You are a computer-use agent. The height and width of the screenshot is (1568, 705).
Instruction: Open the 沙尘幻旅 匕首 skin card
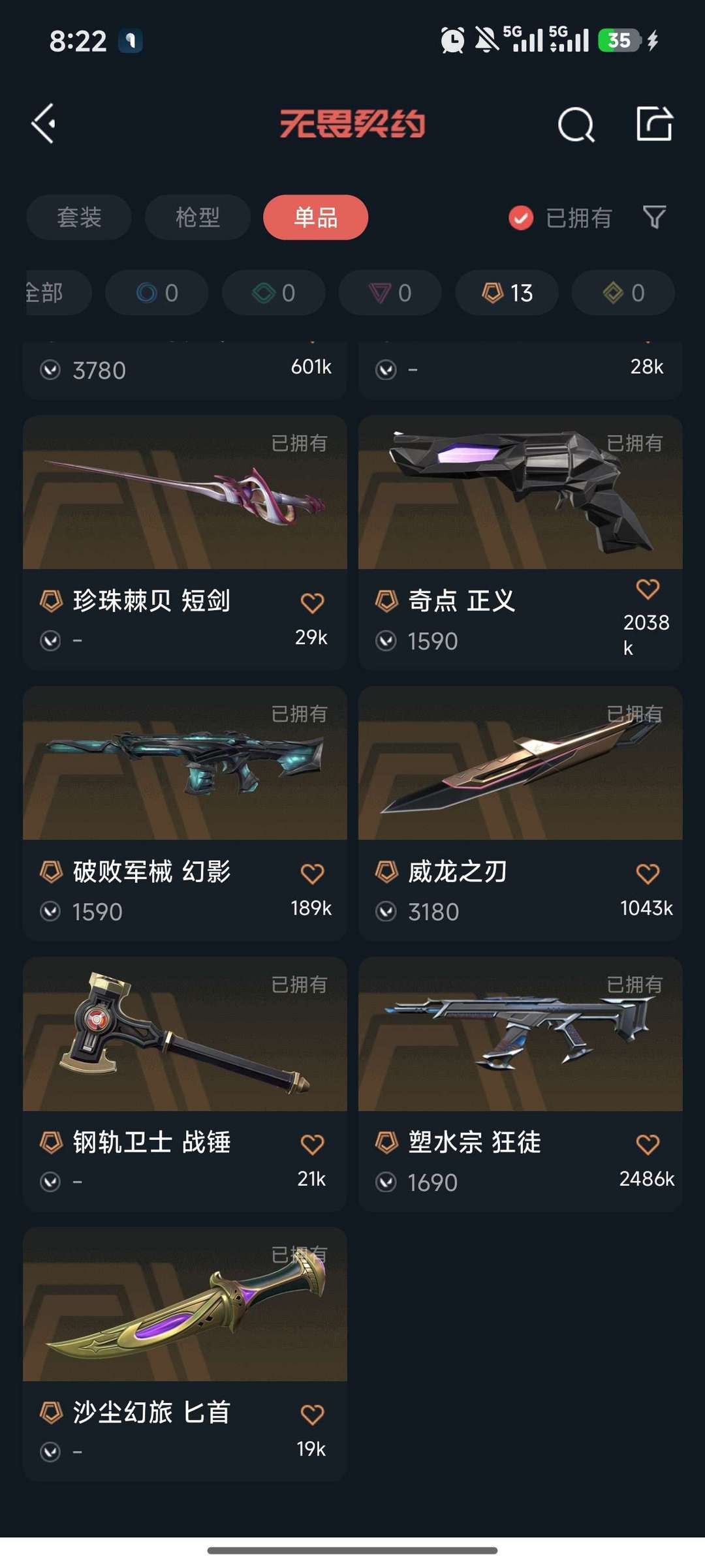[185, 1354]
